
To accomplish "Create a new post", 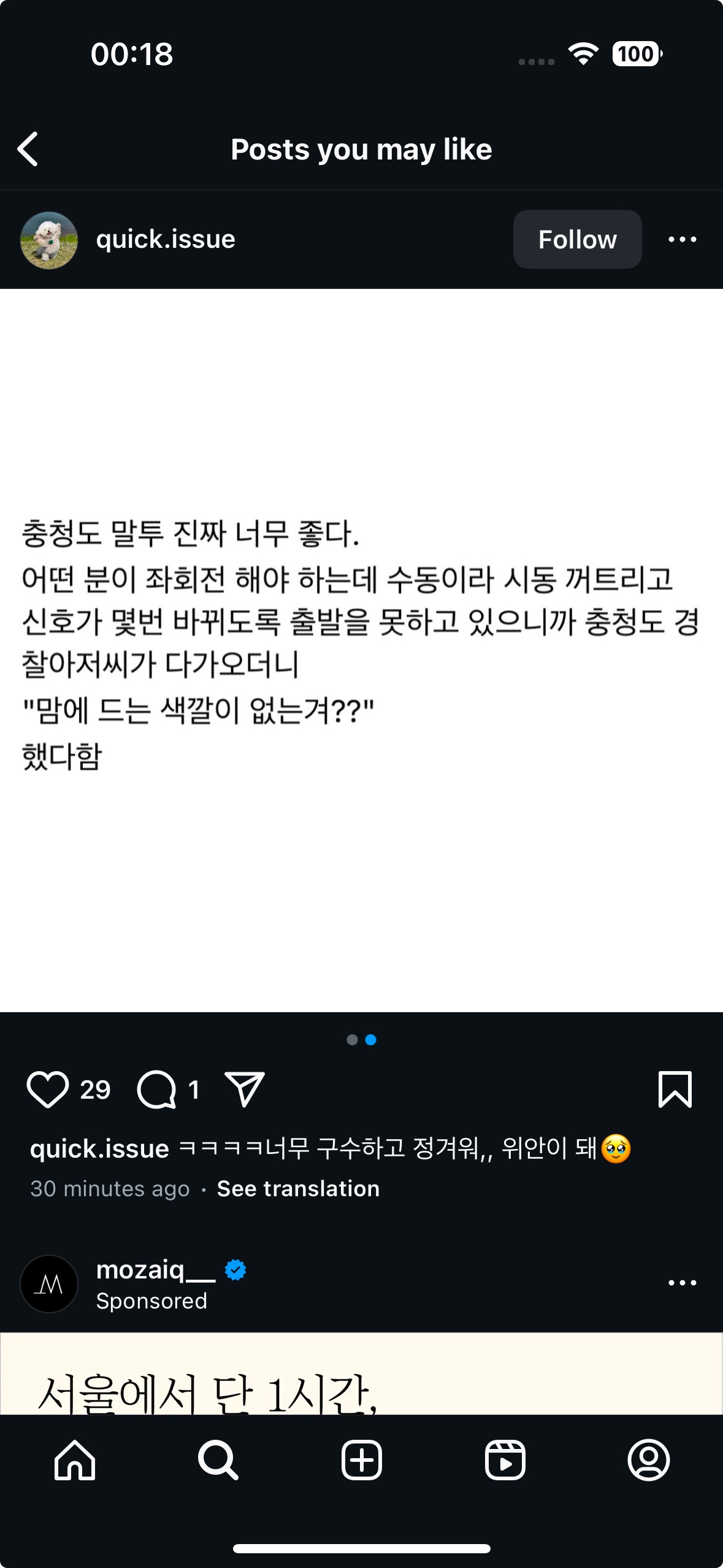I will click(x=361, y=1460).
